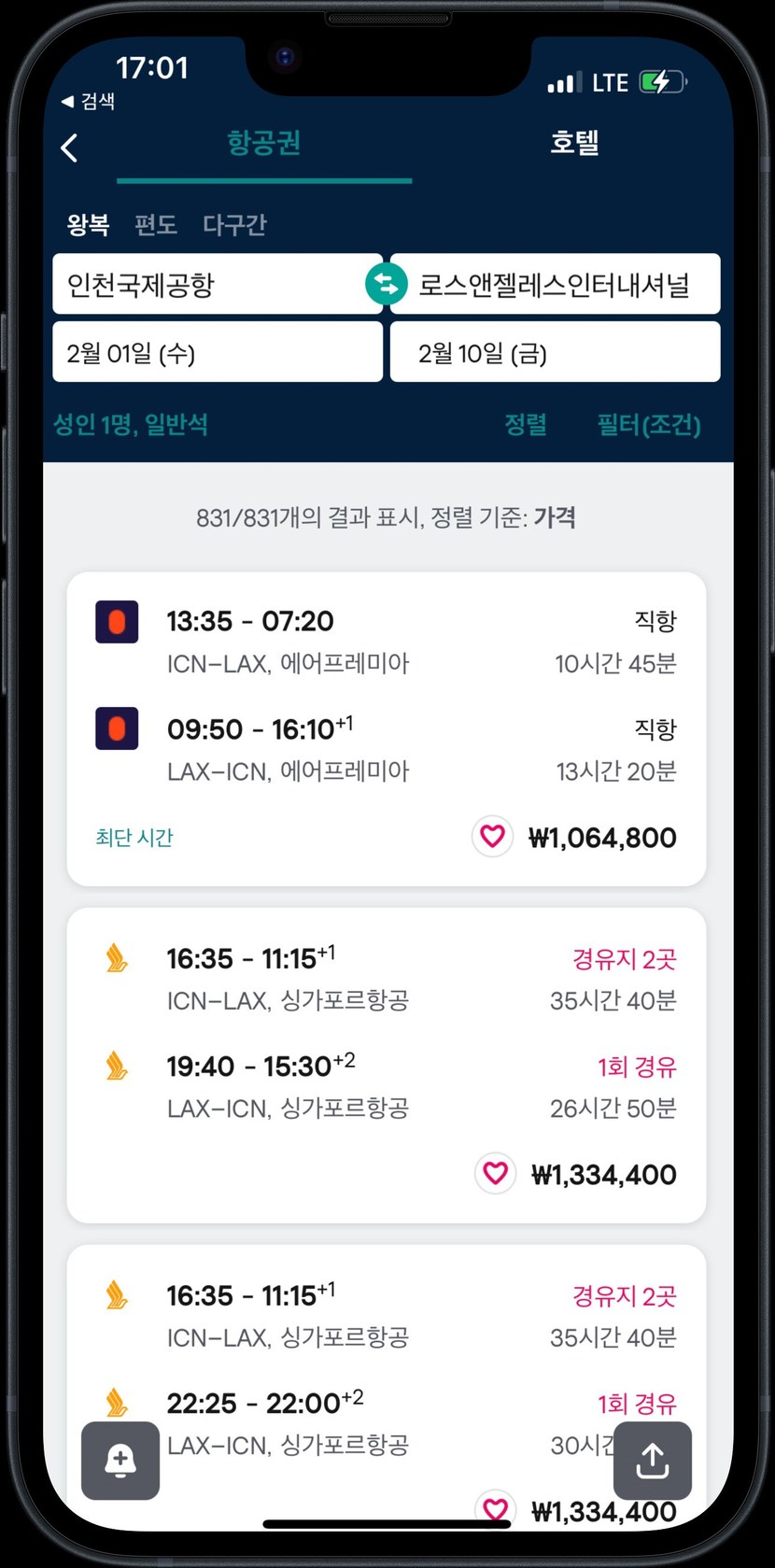Swap origin and destination airports
775x1568 pixels.
coord(387,284)
